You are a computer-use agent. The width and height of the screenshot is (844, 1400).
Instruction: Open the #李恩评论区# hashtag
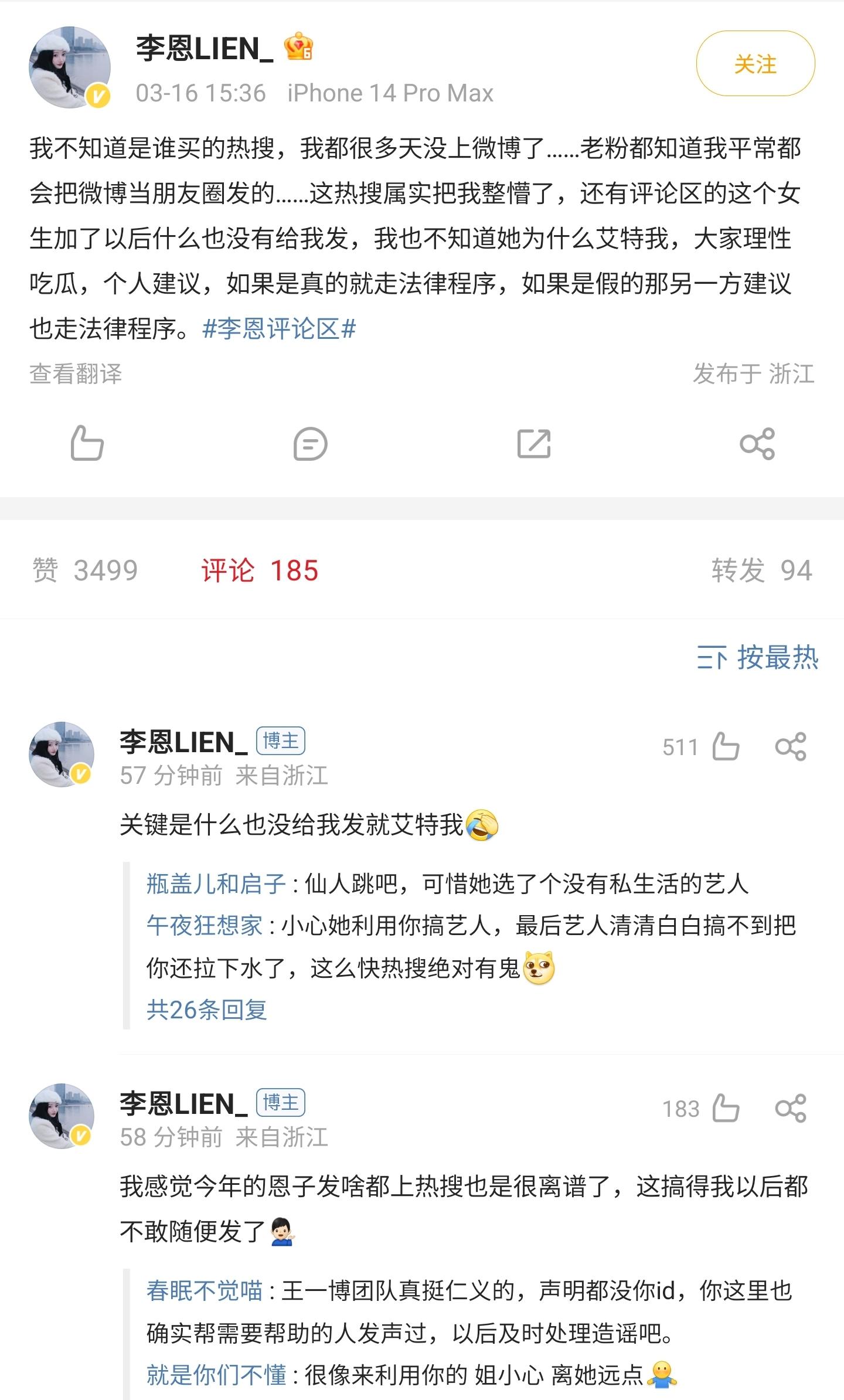click(x=279, y=329)
